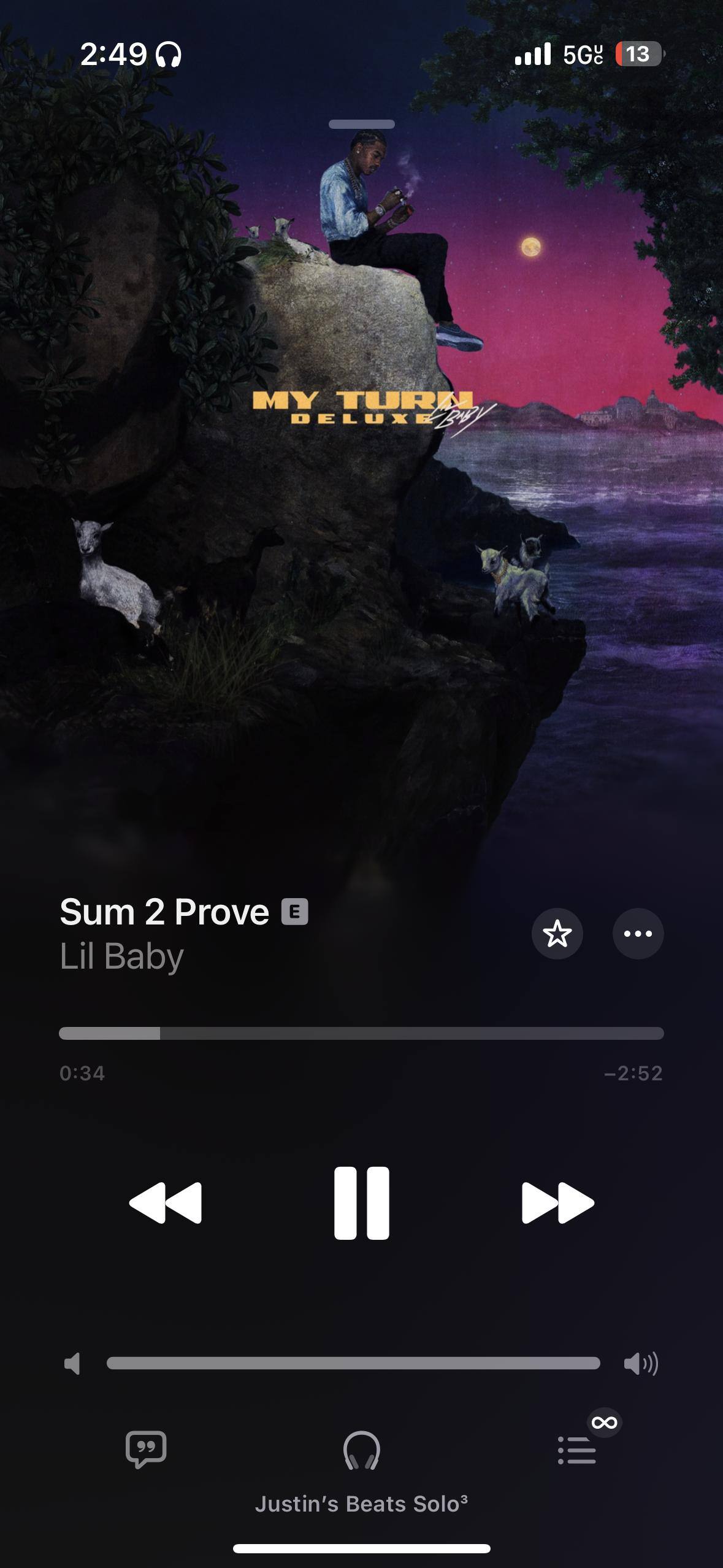Open audio output for Justin's Beats Solo³

tap(361, 1451)
